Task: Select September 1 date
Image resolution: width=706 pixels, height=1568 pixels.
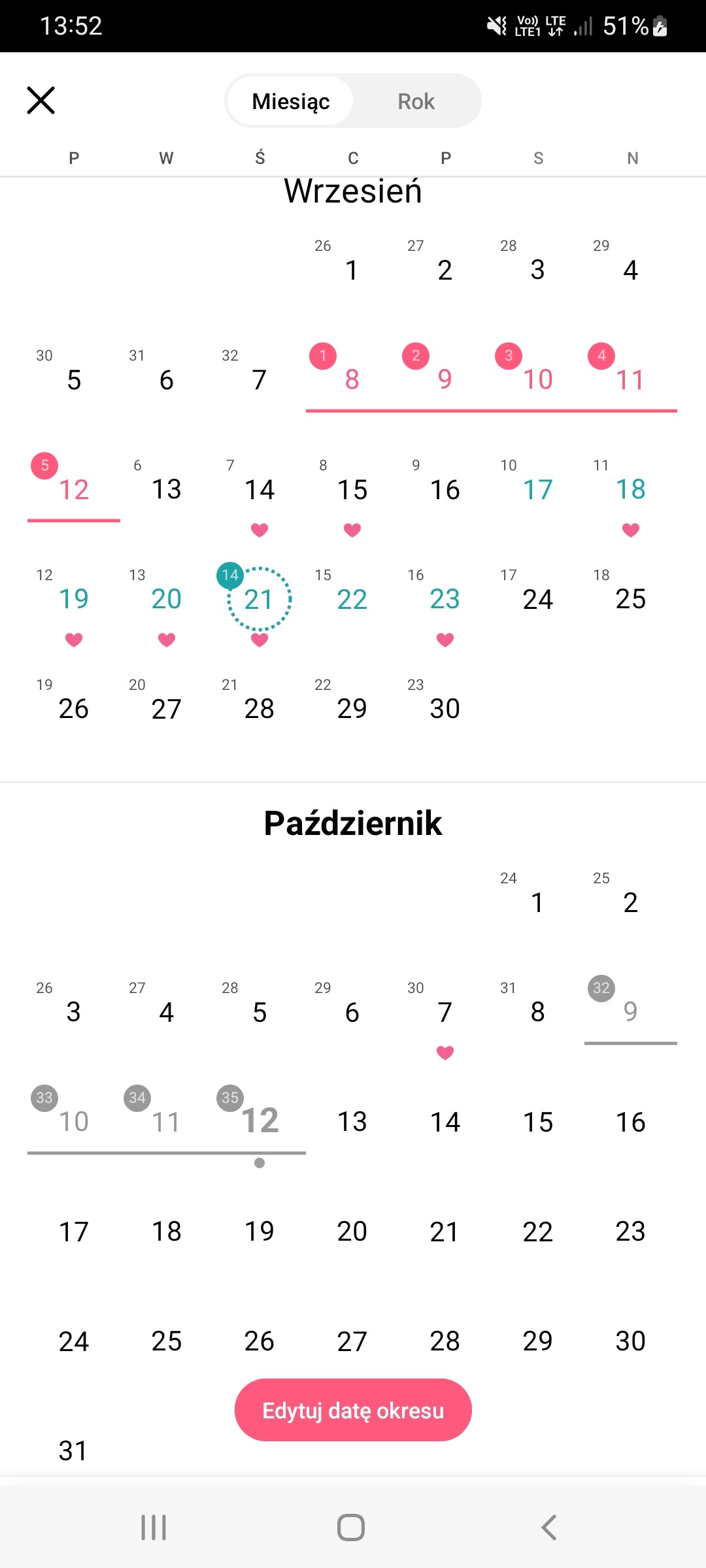Action: tap(352, 270)
